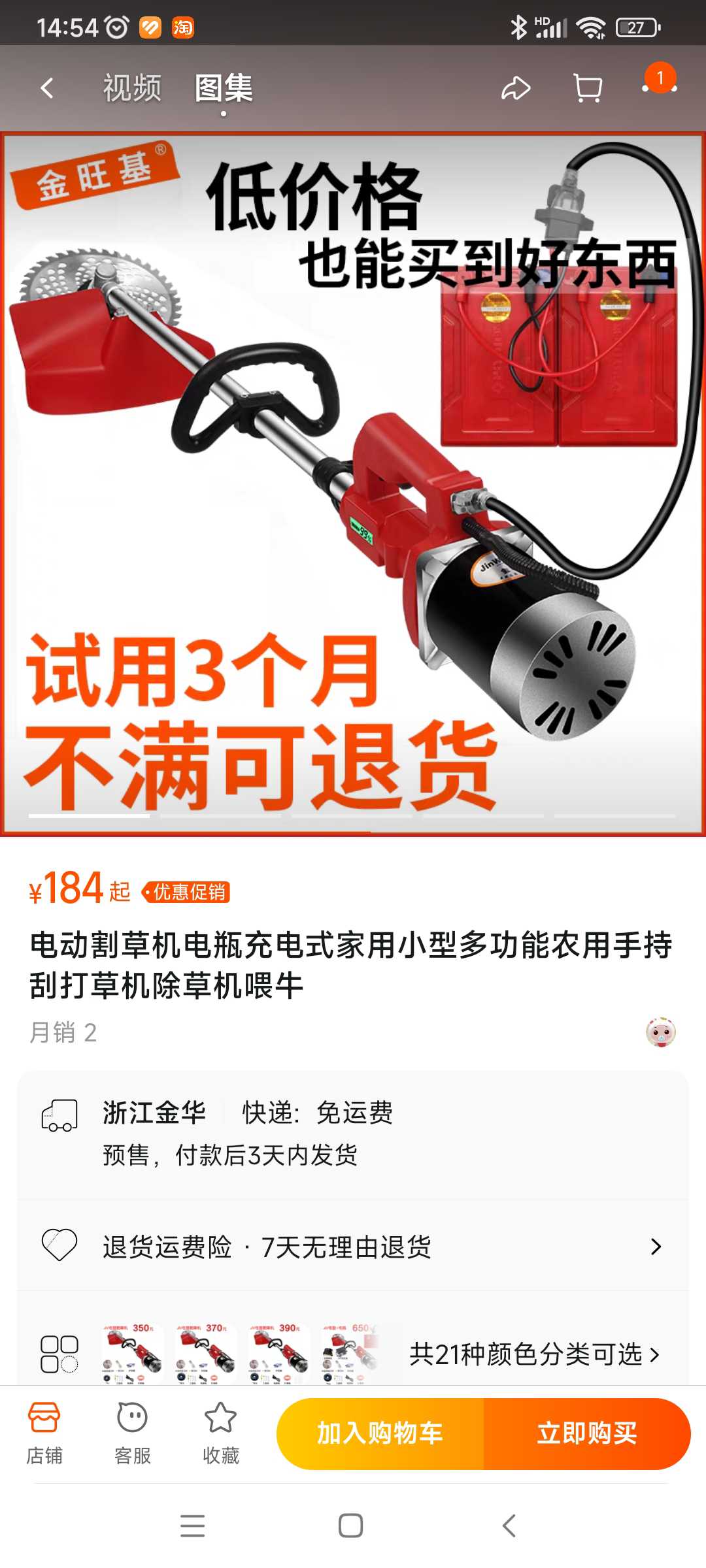This screenshot has height=1568, width=706.
Task: Go back using the top-left arrow
Action: [47, 88]
